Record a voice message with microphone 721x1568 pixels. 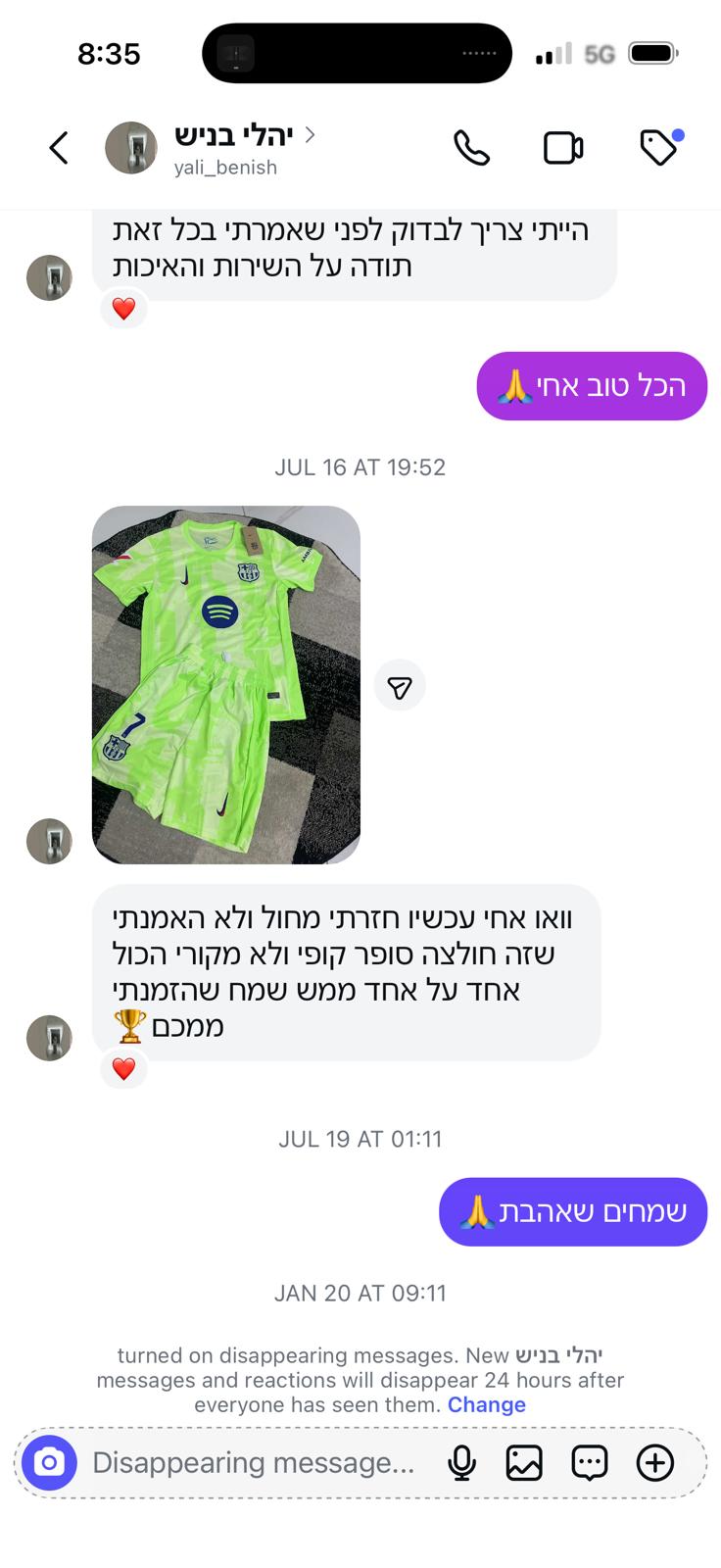click(x=461, y=1463)
